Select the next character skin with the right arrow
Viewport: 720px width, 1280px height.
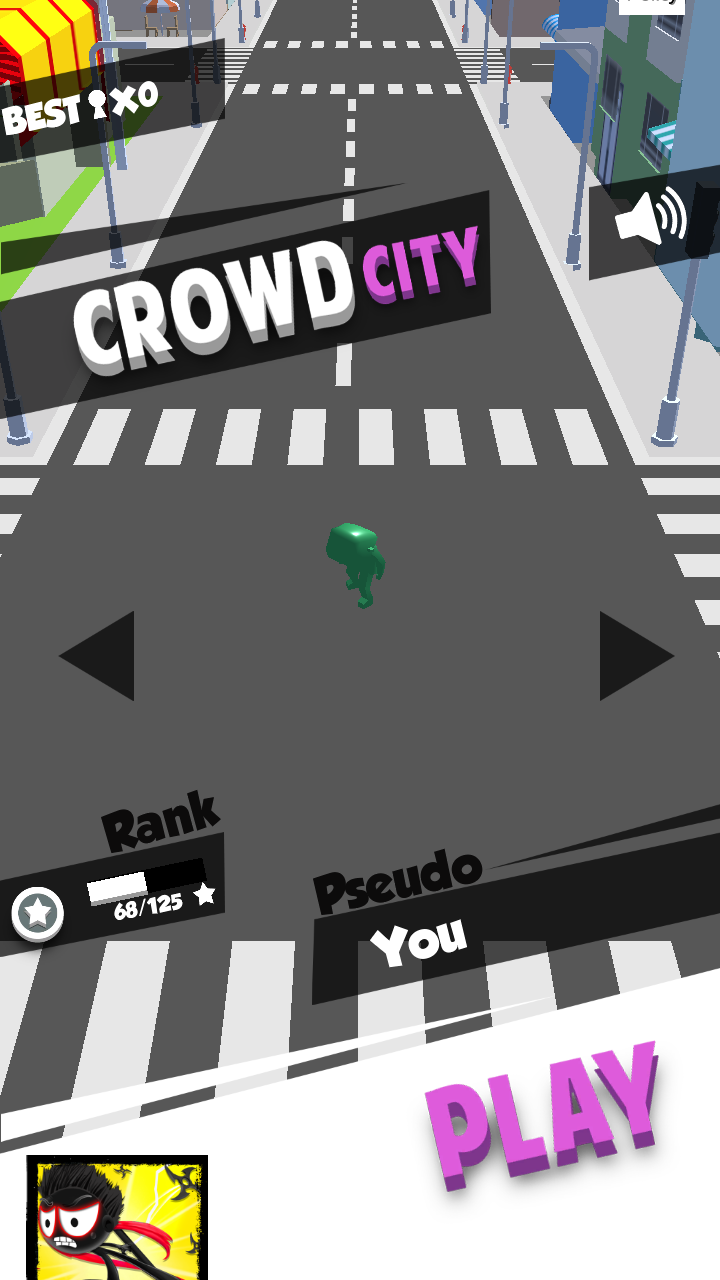tap(634, 656)
